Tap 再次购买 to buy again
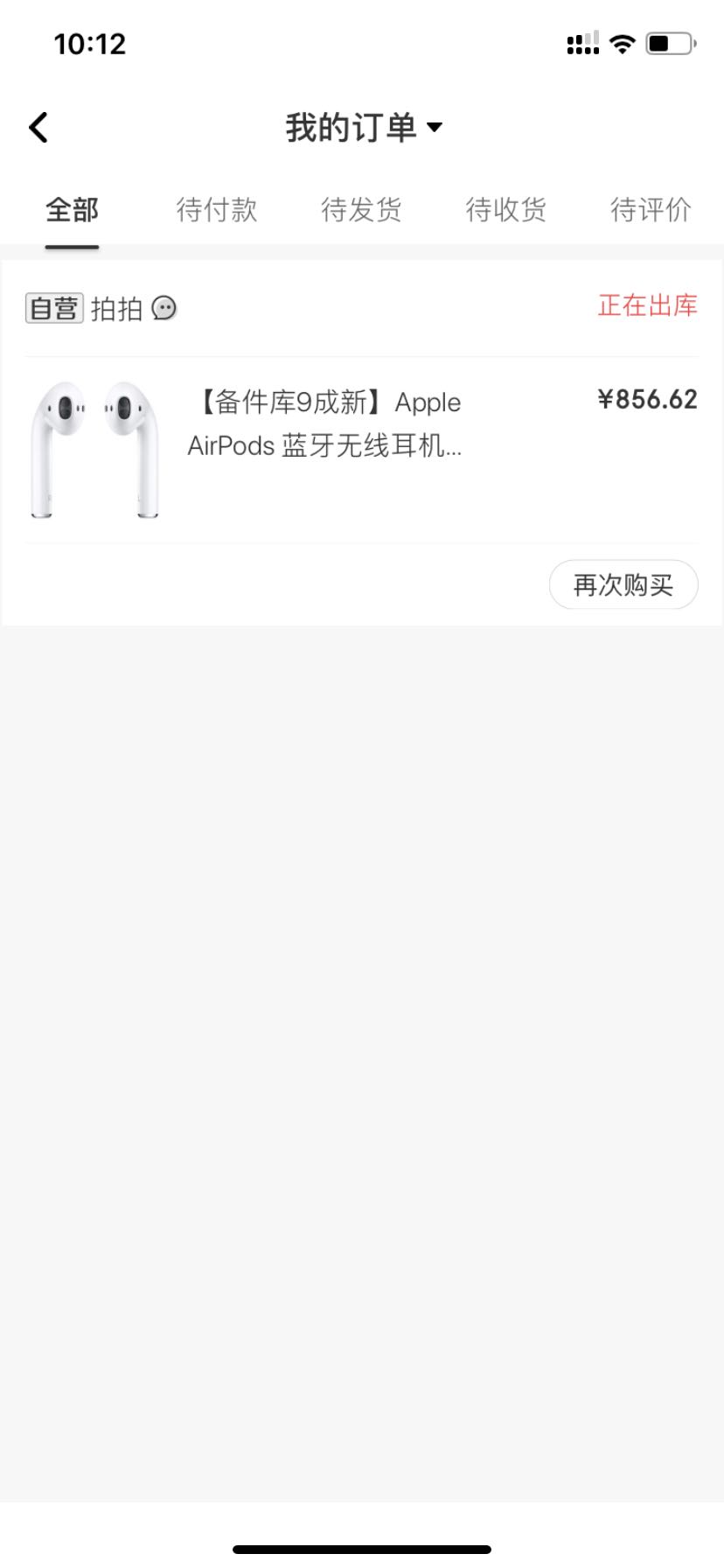 623,584
